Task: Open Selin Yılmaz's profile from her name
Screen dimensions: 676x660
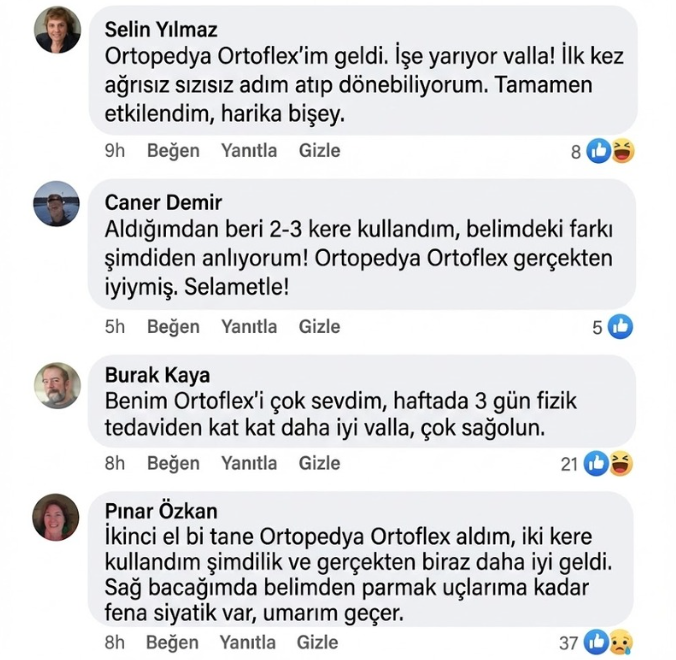Action: (161, 30)
